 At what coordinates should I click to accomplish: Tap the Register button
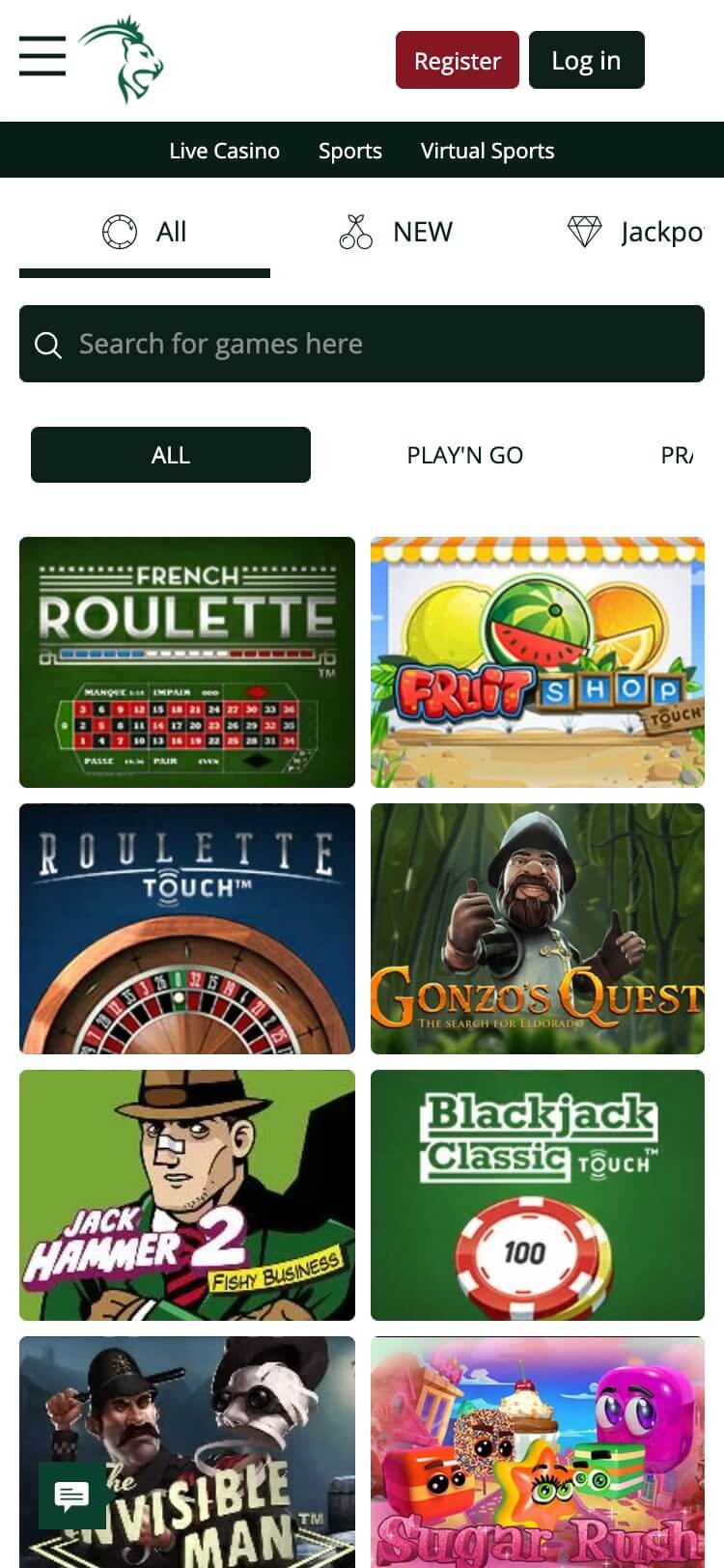[457, 60]
